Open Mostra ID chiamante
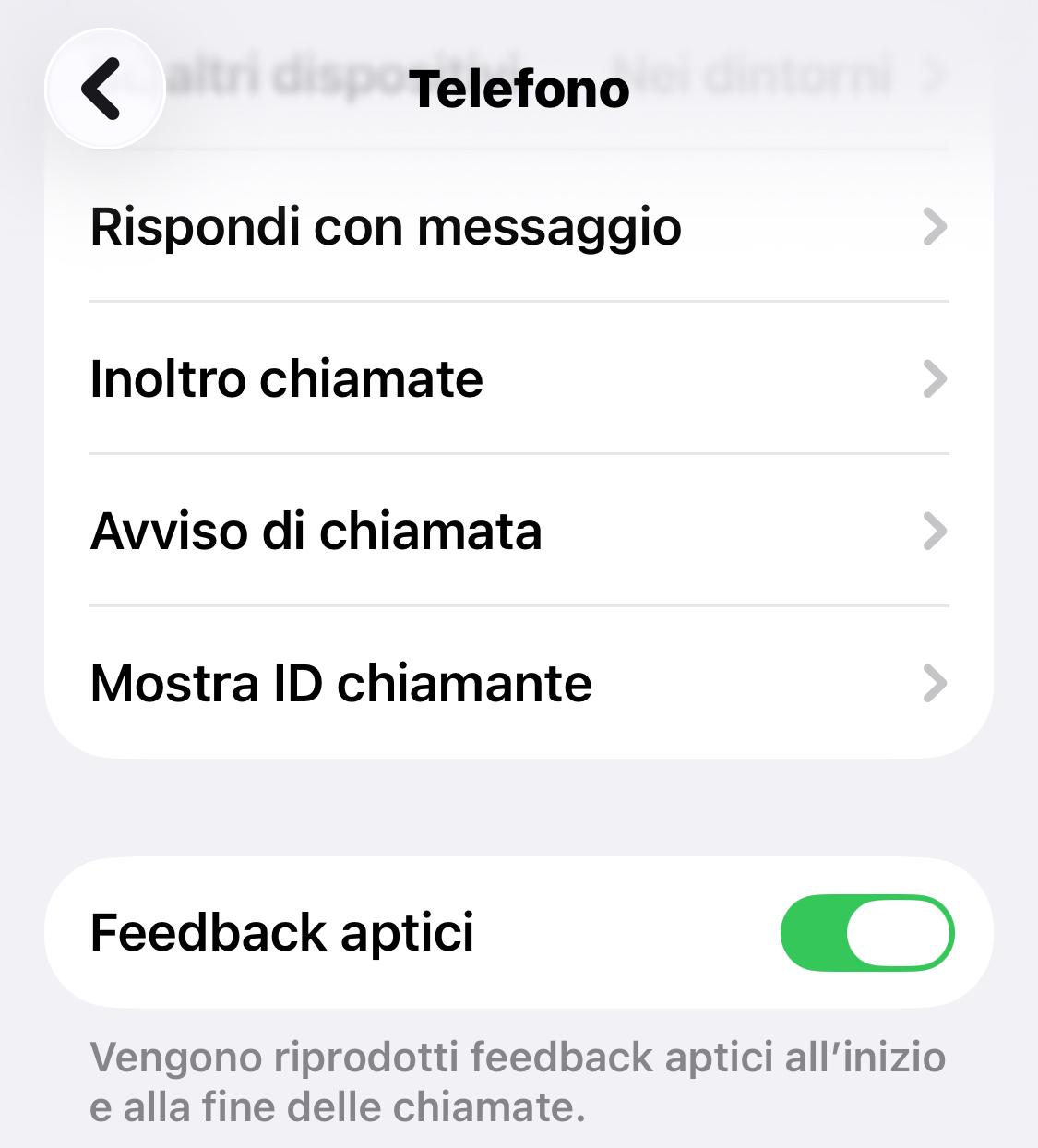1038x1148 pixels. (518, 684)
